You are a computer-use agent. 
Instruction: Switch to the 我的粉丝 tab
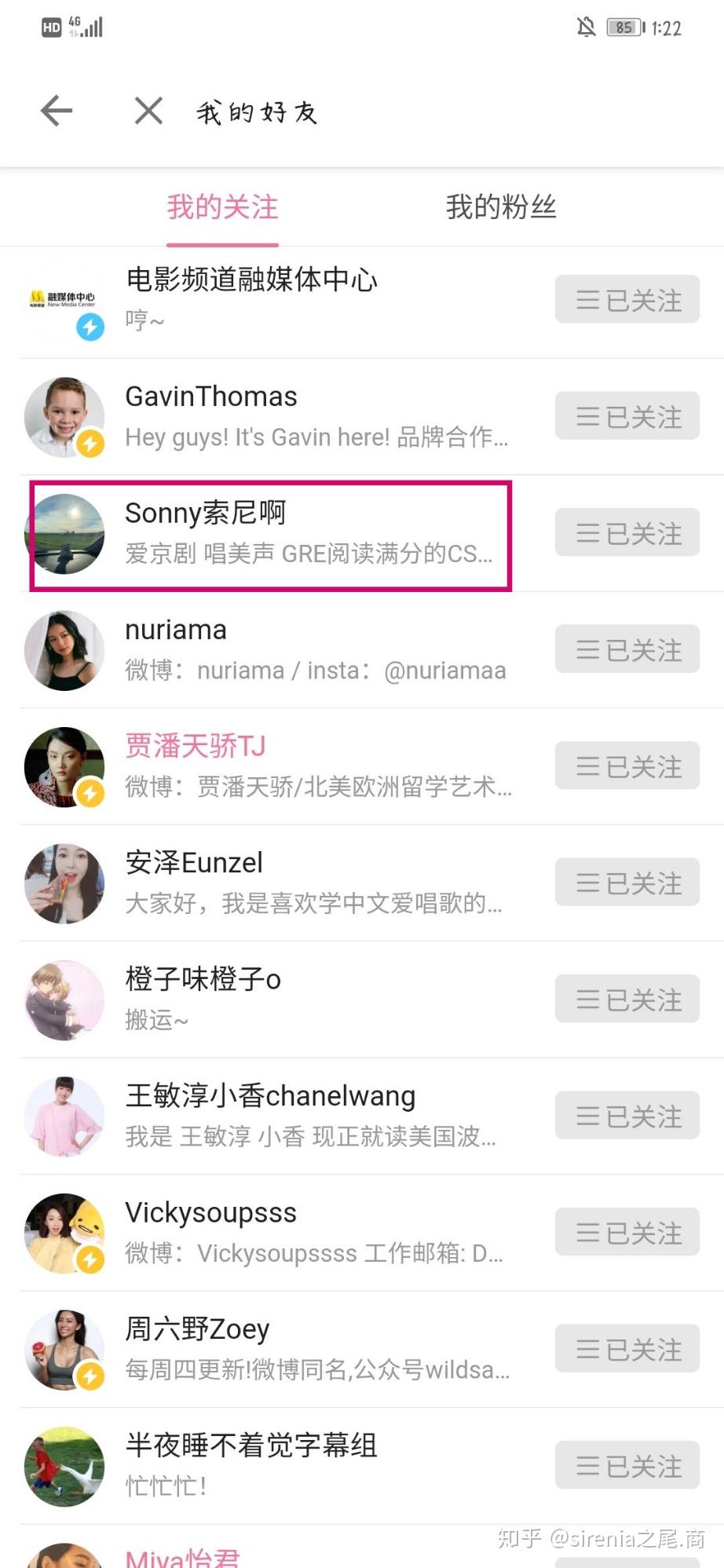click(x=501, y=207)
